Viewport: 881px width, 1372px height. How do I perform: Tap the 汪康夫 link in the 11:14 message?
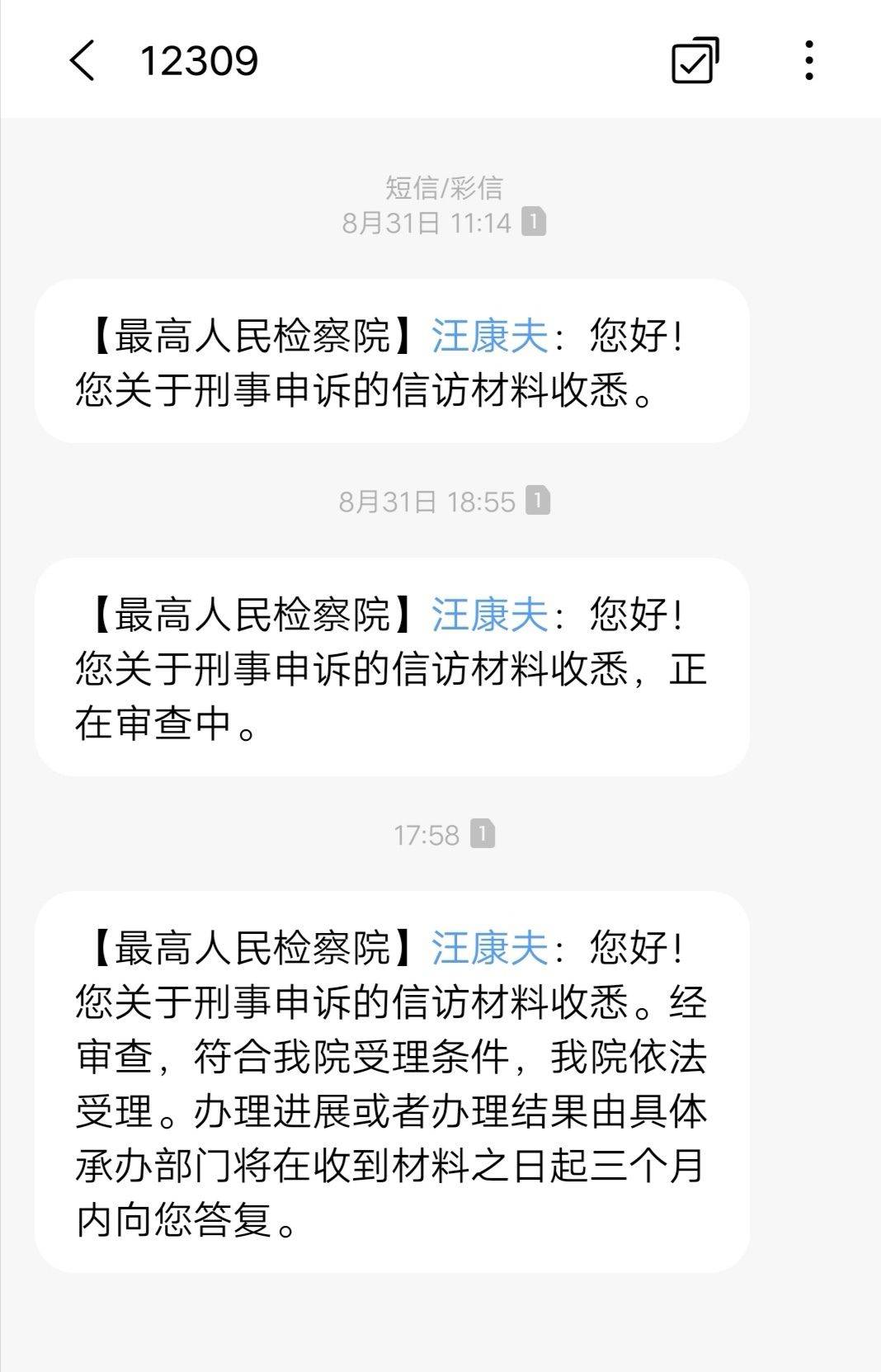(490, 337)
